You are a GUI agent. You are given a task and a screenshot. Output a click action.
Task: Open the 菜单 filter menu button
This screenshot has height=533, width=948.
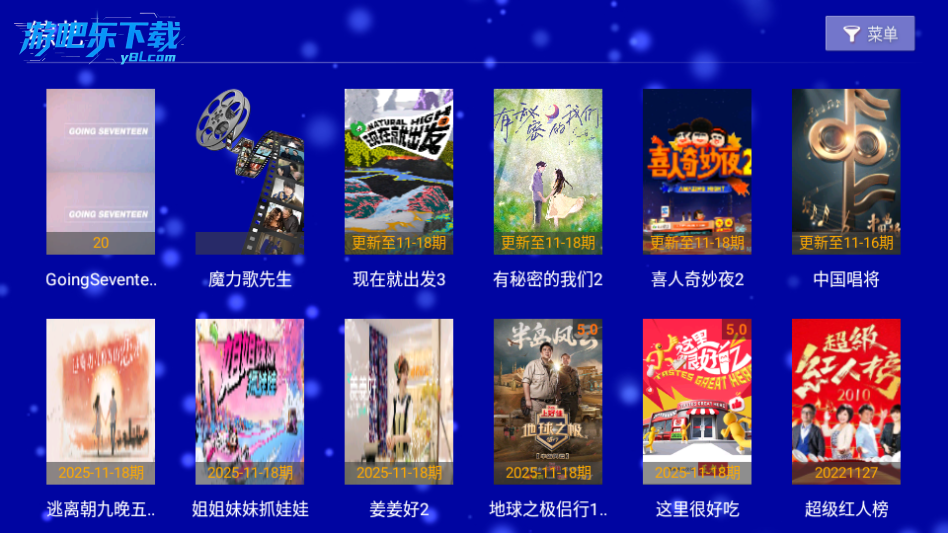[x=869, y=34]
